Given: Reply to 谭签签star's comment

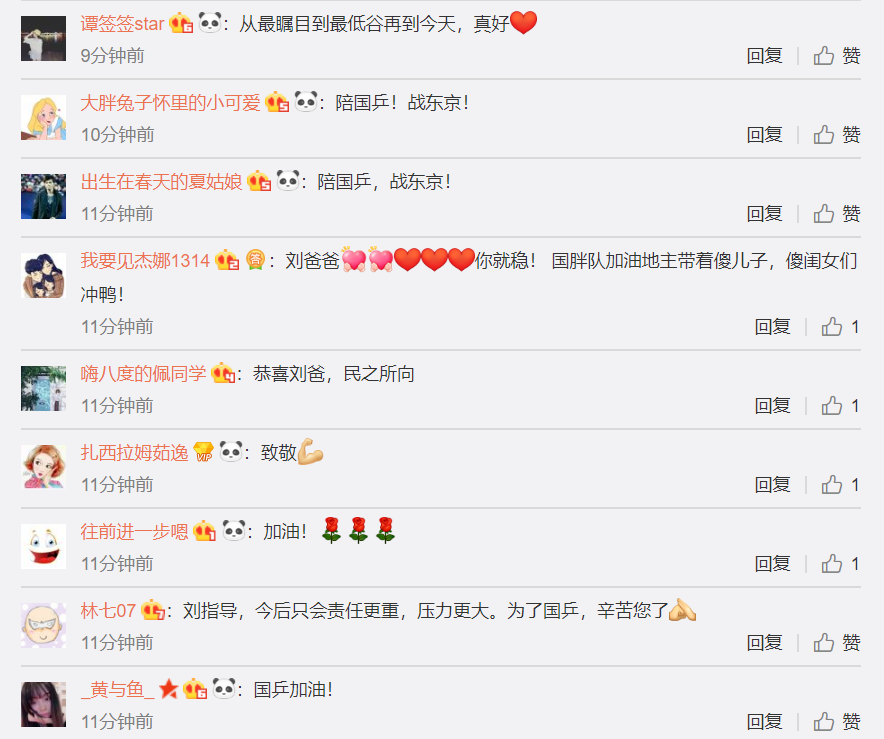Looking at the screenshot, I should pos(764,55).
